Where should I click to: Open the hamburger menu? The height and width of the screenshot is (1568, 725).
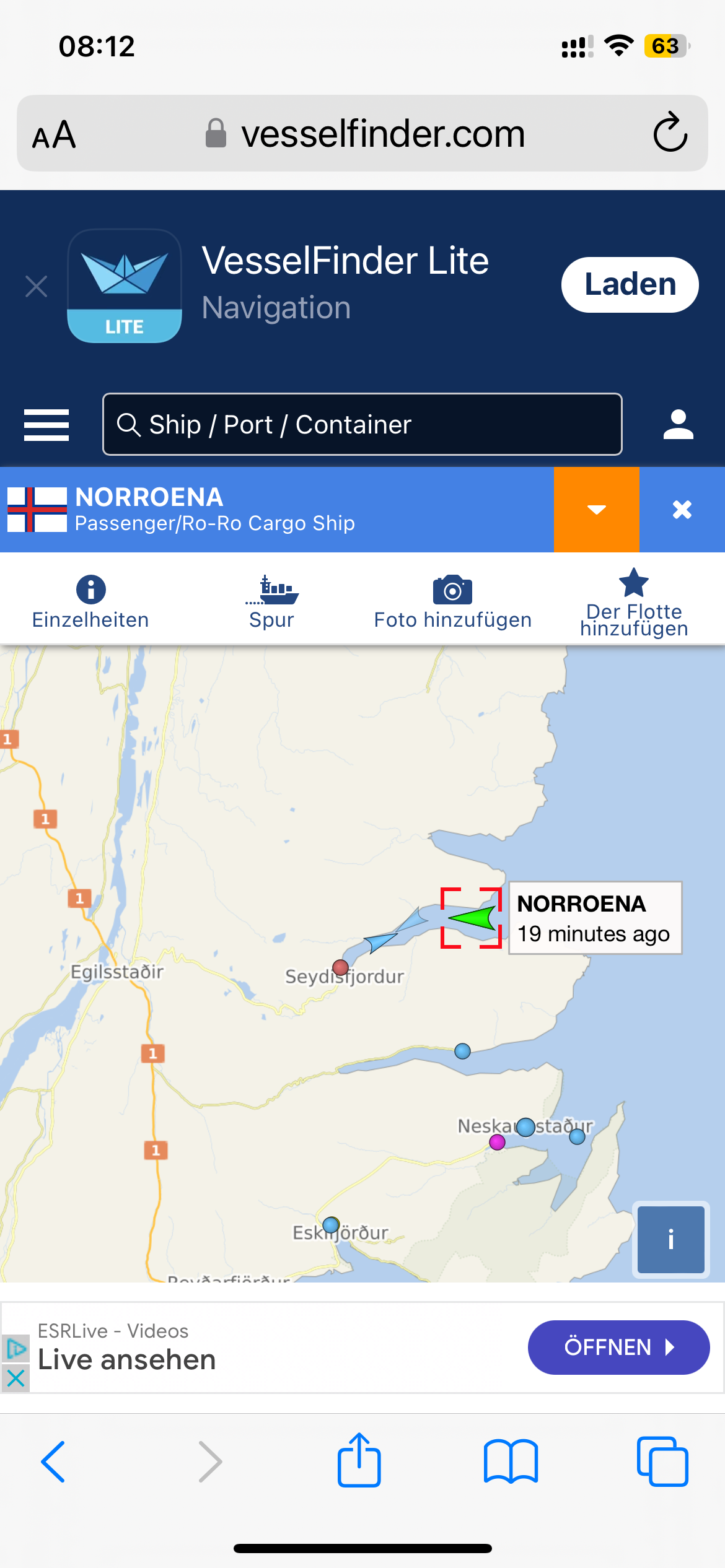[46, 425]
